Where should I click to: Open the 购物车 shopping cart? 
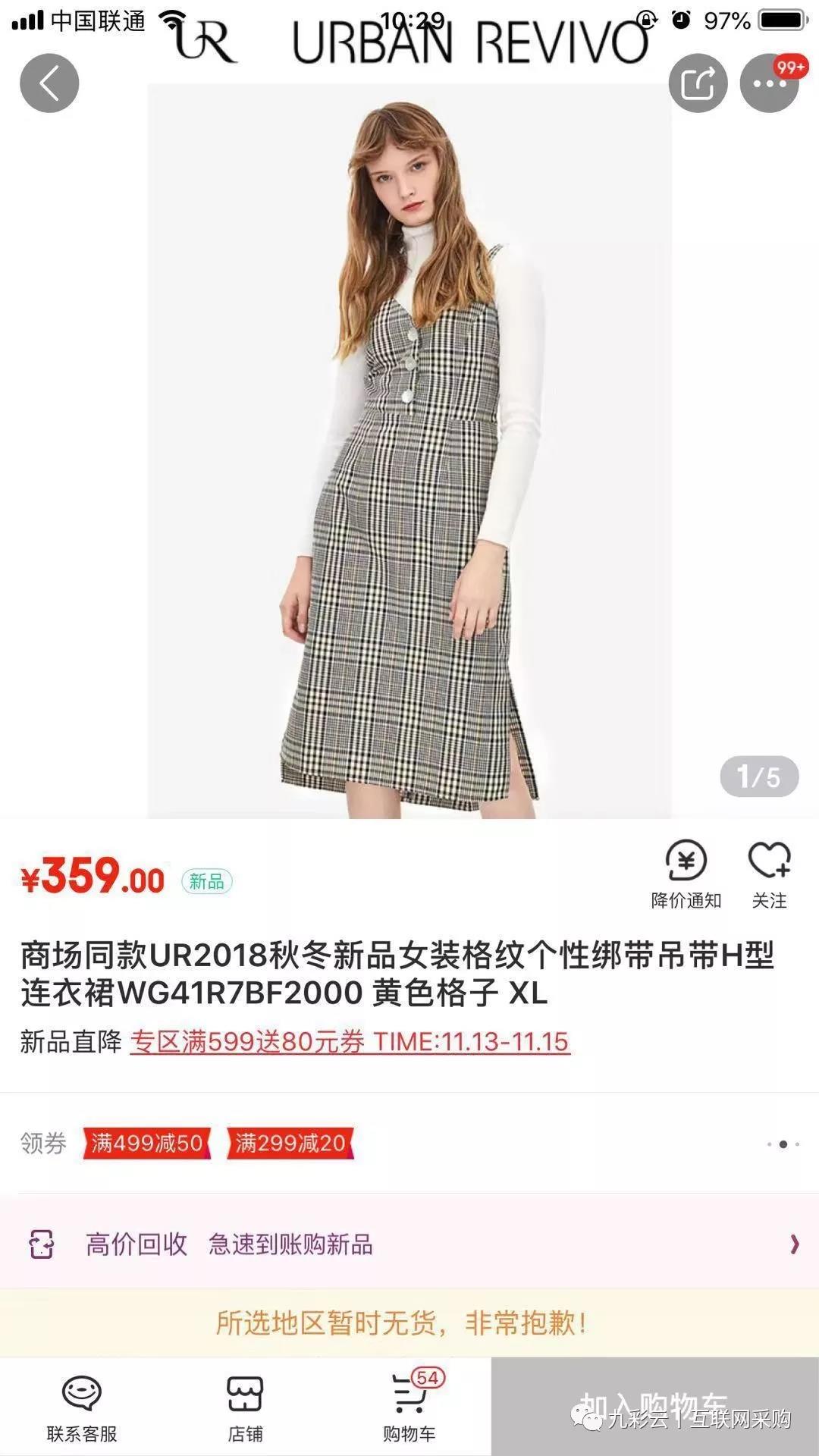tap(409, 1408)
